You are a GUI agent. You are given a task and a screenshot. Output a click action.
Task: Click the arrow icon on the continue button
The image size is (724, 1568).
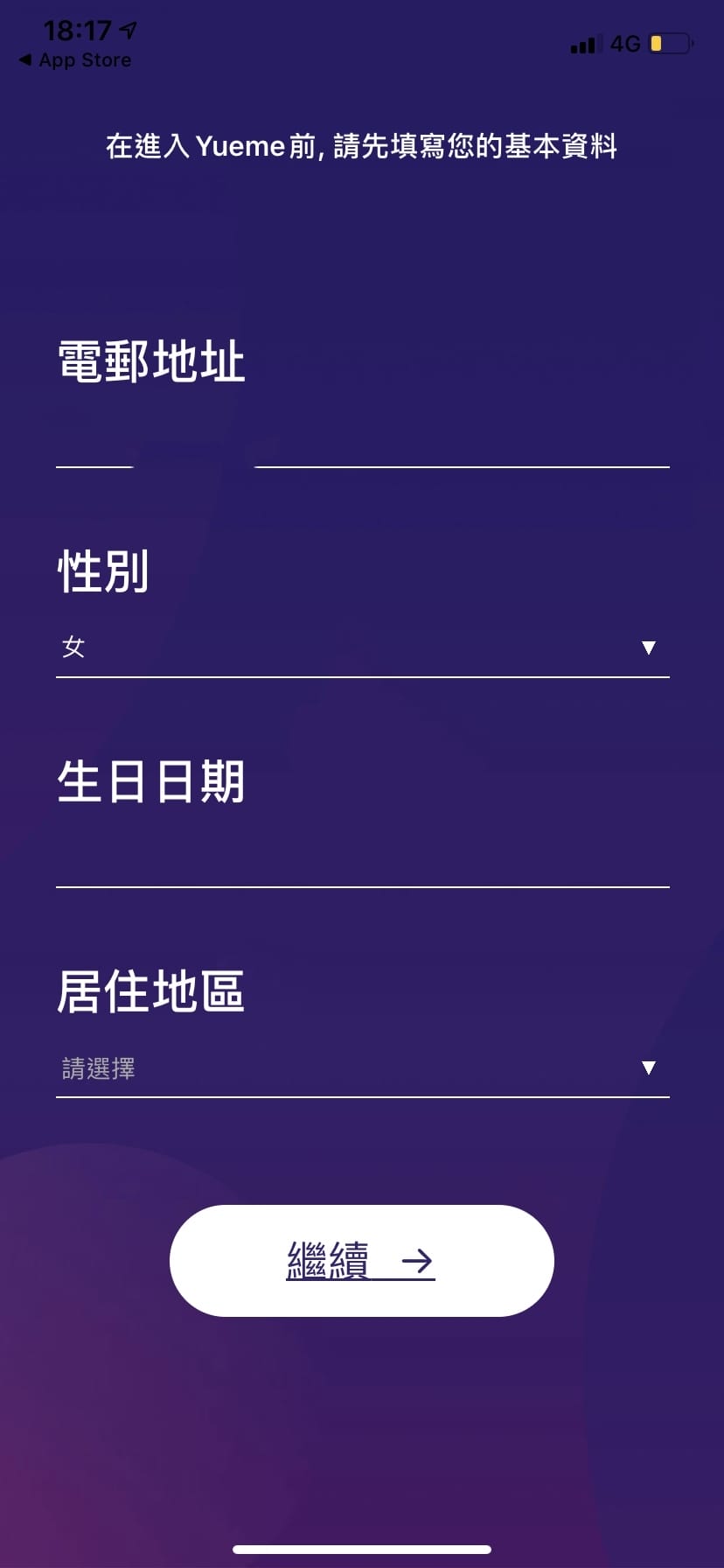[421, 1262]
